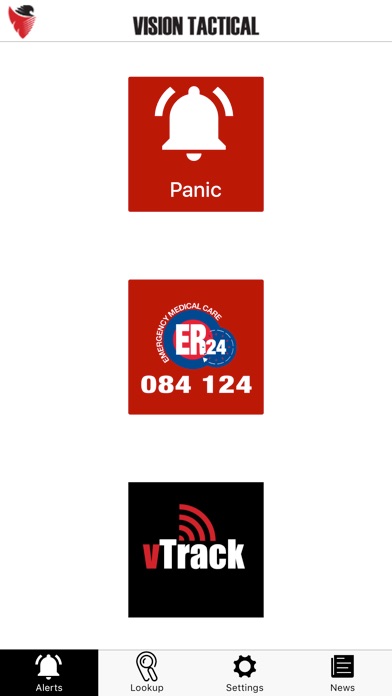Open the Settings tab

click(245, 672)
